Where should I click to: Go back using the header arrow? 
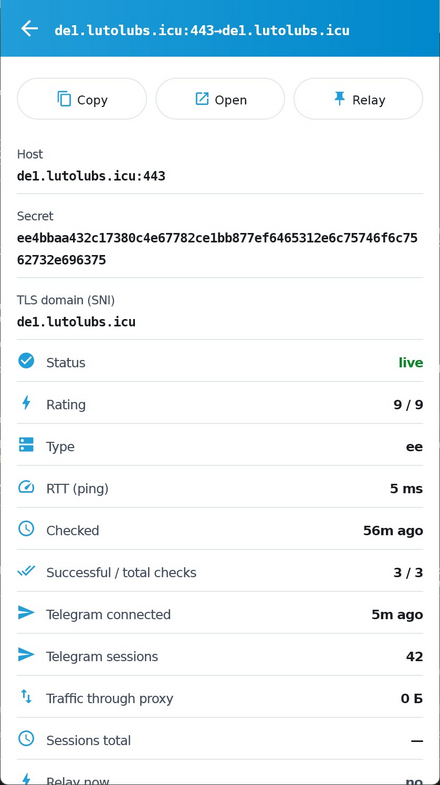click(x=30, y=29)
